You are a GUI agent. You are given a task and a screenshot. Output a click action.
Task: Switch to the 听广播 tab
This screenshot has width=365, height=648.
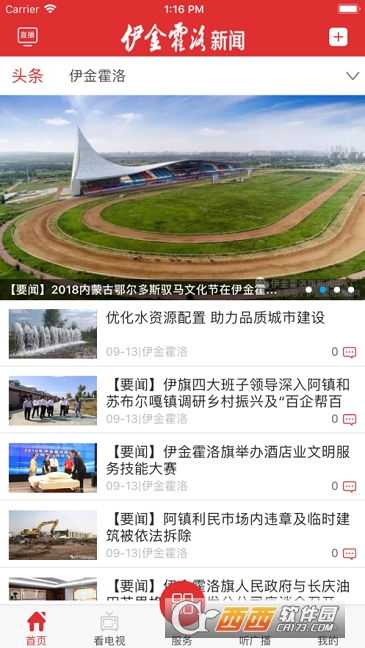pyautogui.click(x=255, y=628)
